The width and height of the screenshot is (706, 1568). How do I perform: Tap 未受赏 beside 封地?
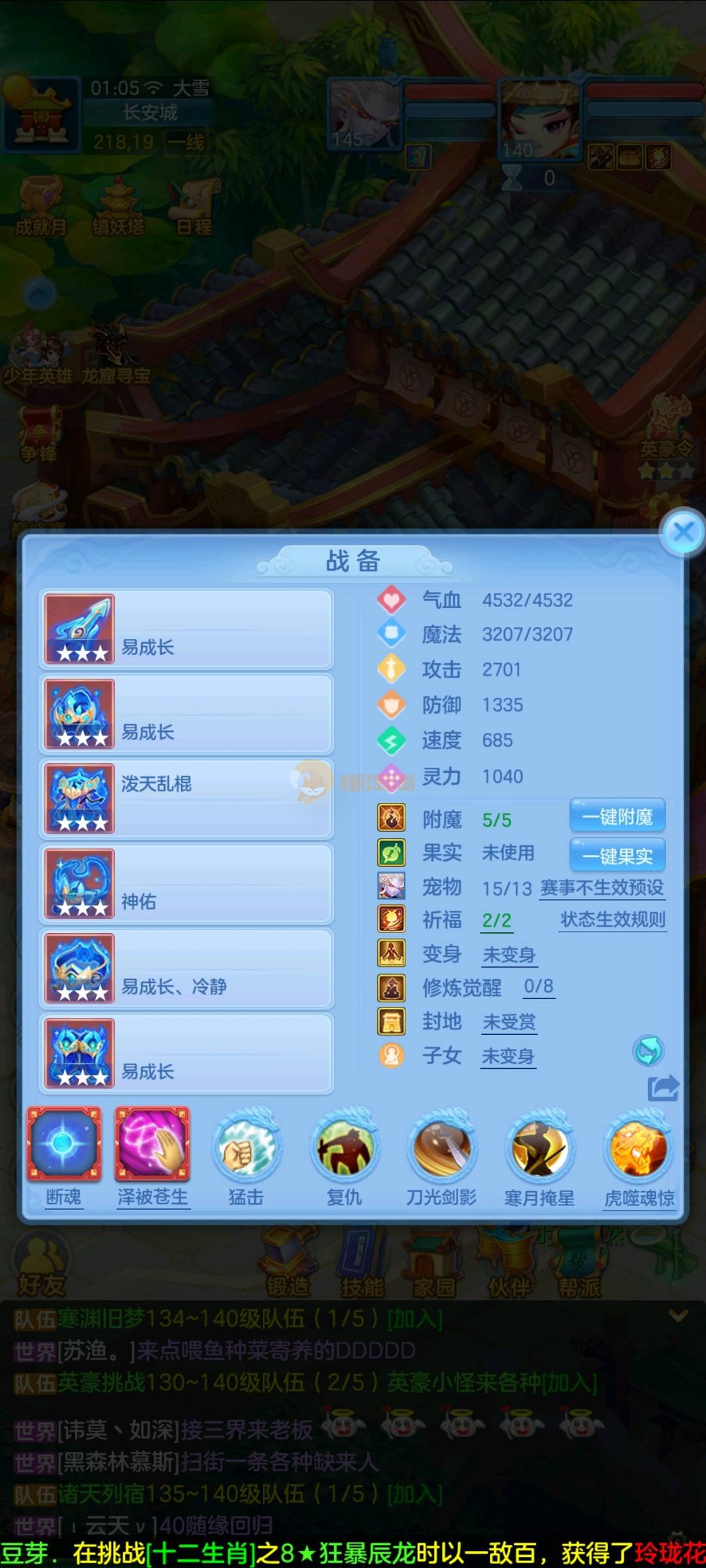point(509,1022)
